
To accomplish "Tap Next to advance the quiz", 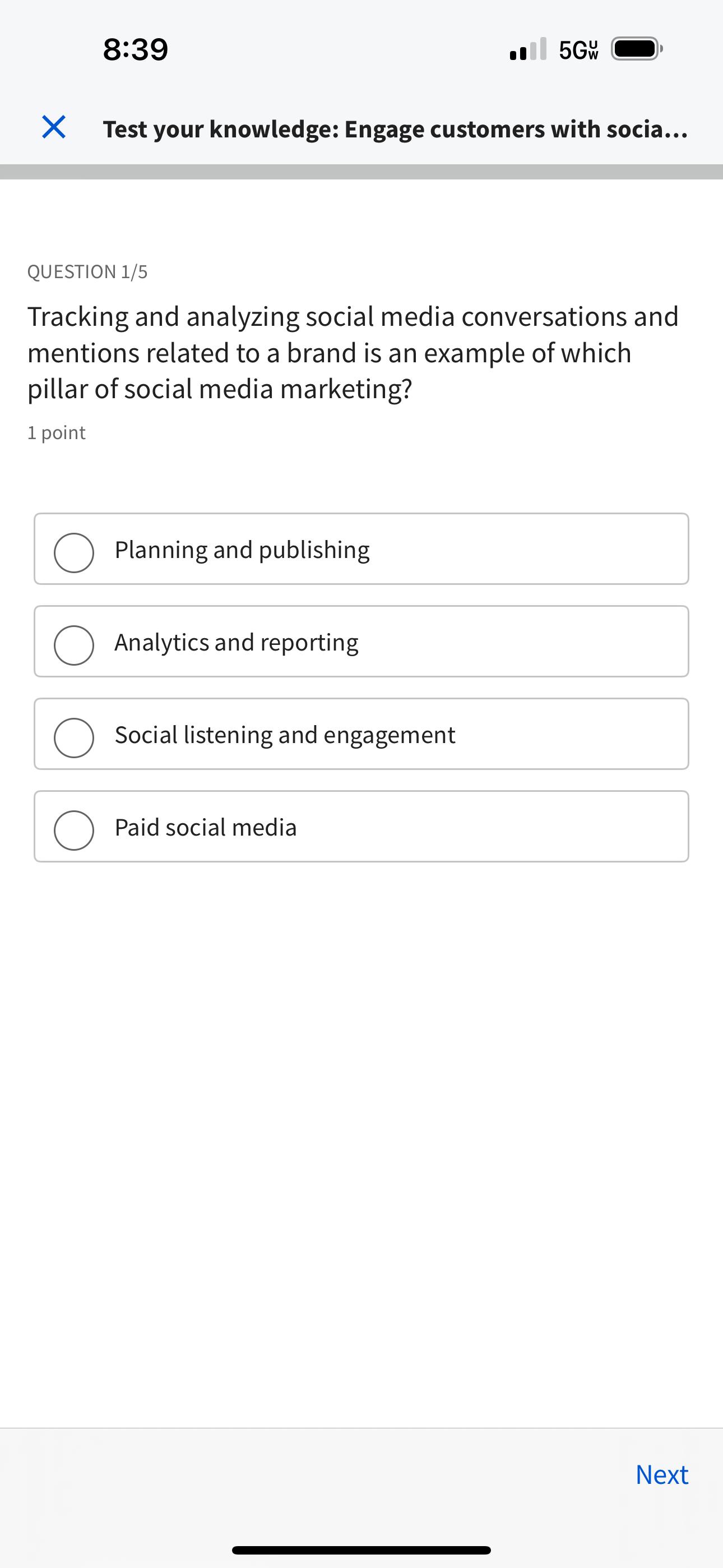I will coord(661,1475).
